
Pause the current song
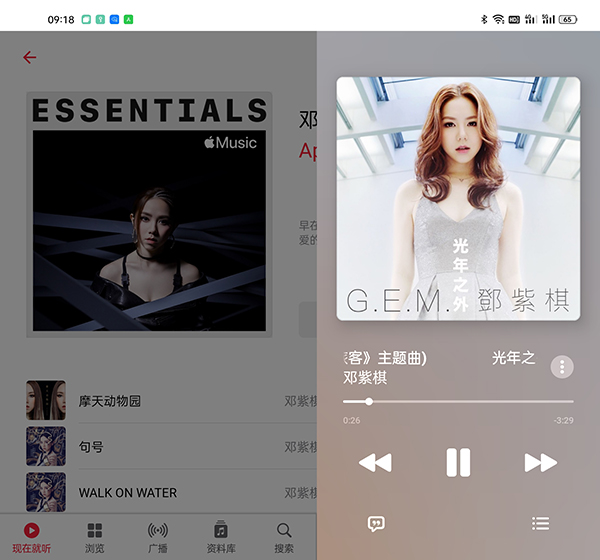(458, 462)
